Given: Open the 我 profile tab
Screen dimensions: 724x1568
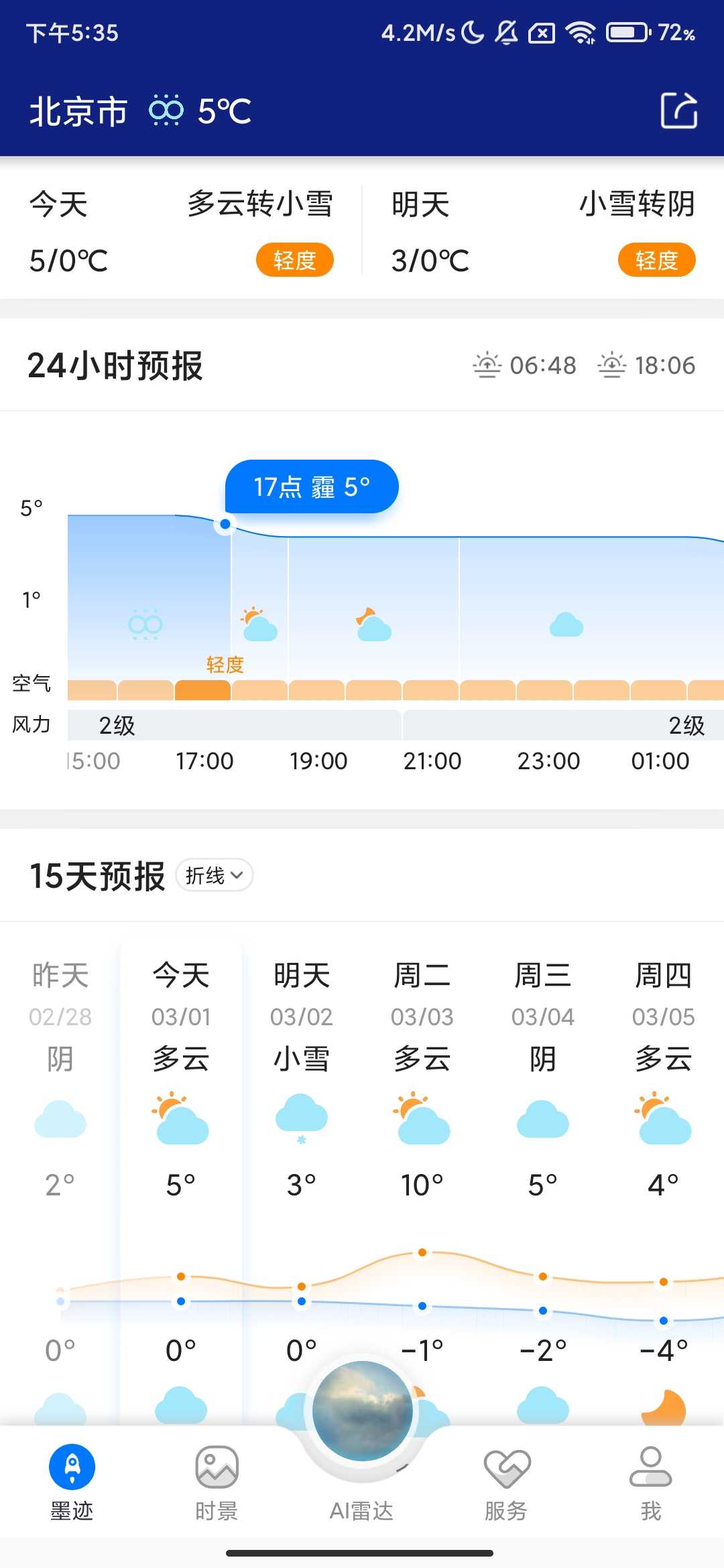Looking at the screenshot, I should 650,1482.
